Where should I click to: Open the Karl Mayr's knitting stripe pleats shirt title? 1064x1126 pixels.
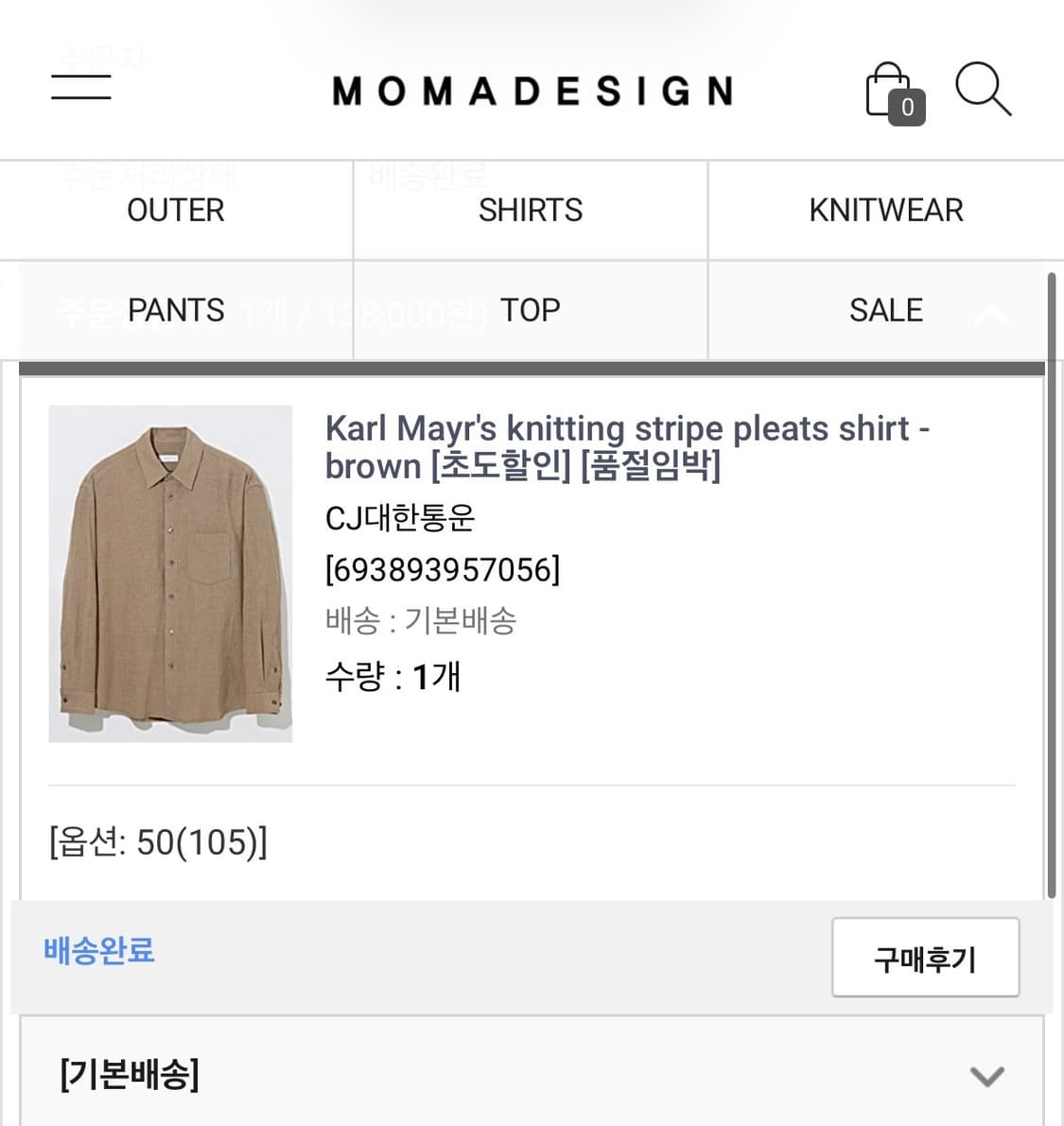(x=628, y=446)
